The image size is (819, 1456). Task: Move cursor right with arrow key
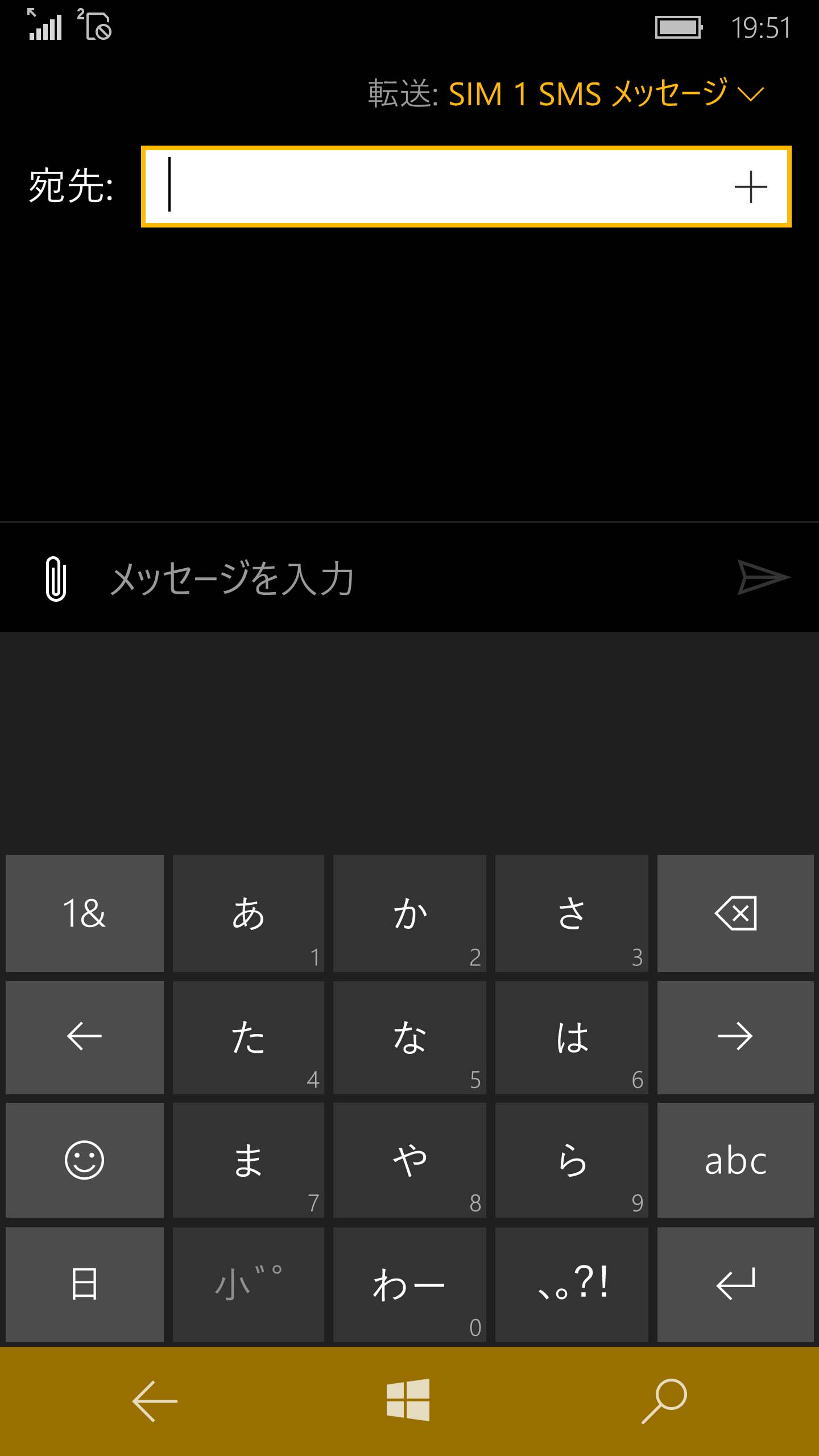[x=735, y=1036]
